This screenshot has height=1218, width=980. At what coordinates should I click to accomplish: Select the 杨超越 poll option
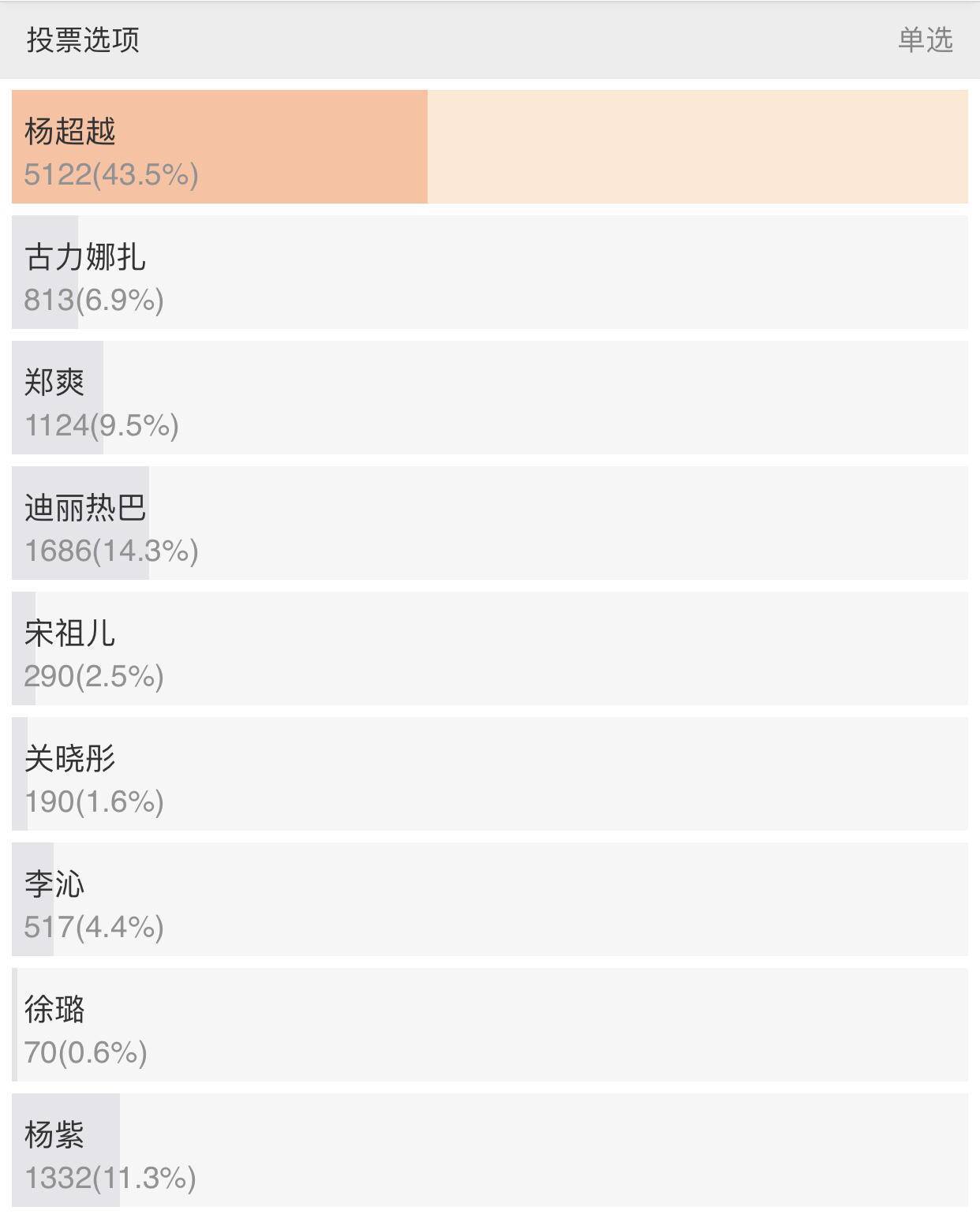click(x=489, y=147)
